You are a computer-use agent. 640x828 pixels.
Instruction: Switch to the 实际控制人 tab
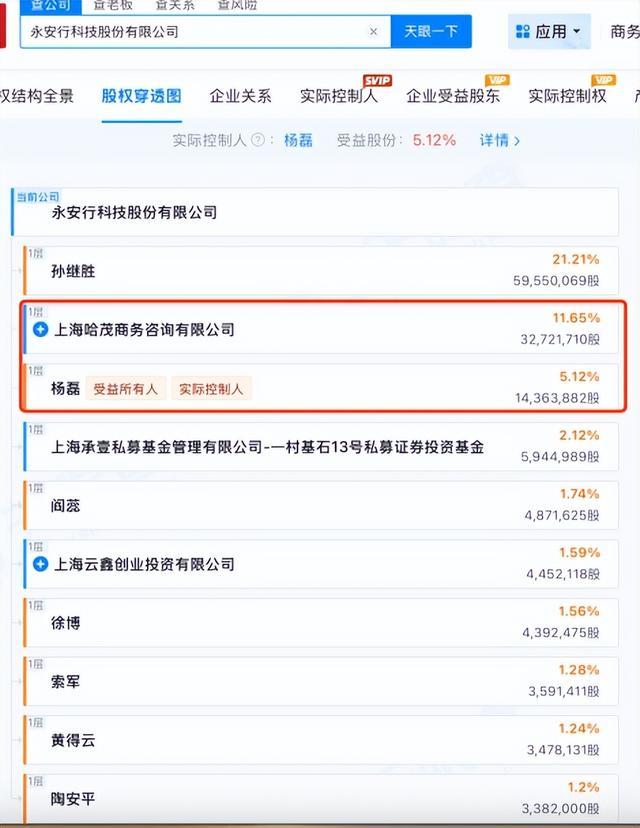click(339, 96)
